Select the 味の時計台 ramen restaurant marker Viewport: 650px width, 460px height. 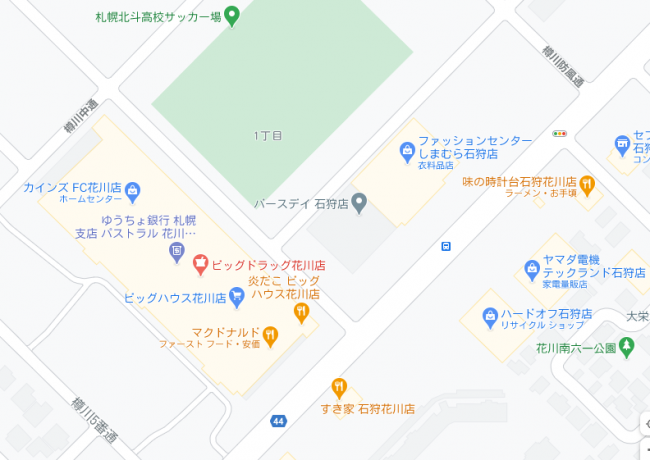587,183
